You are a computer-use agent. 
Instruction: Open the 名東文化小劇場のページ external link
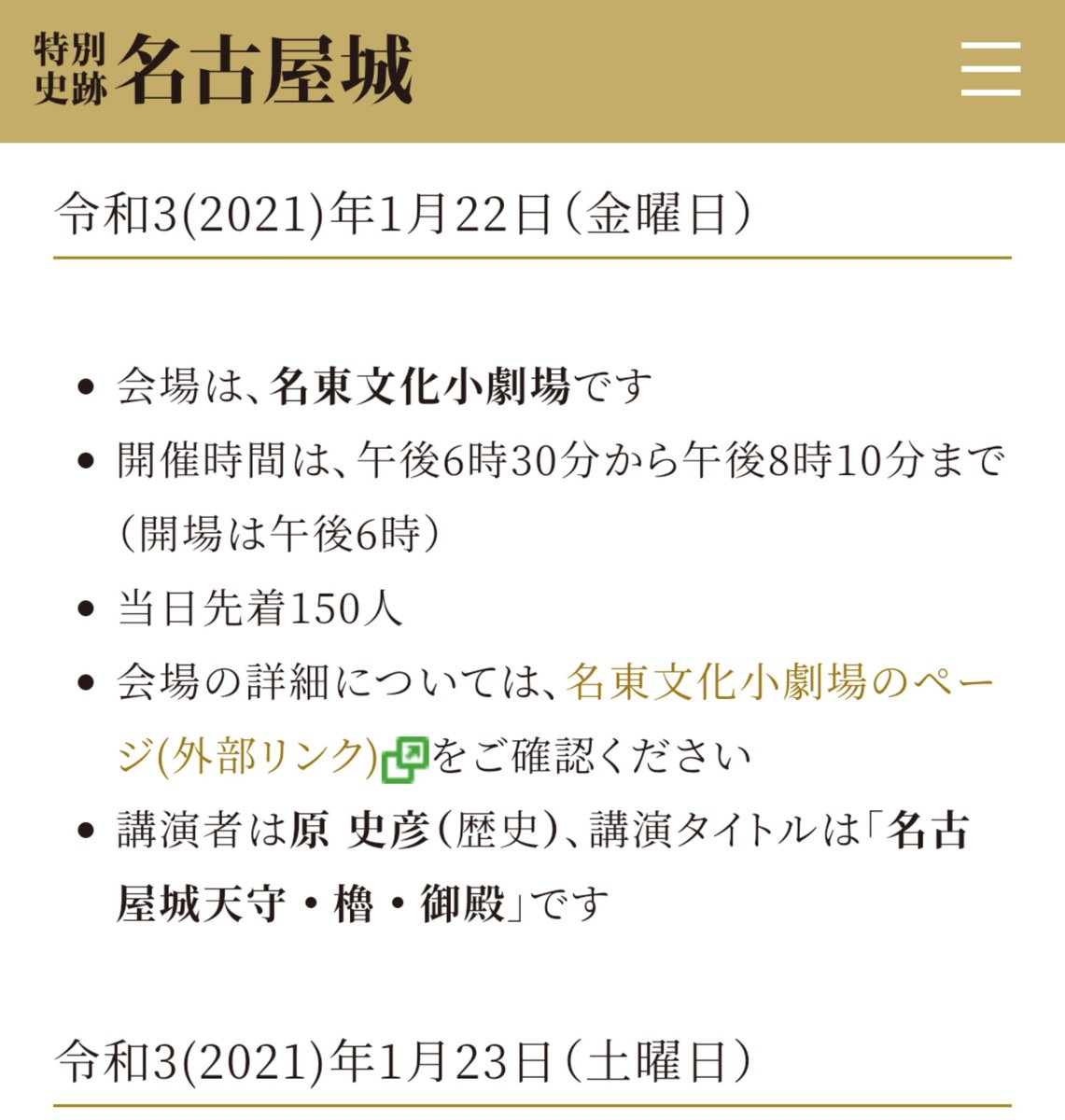click(780, 683)
